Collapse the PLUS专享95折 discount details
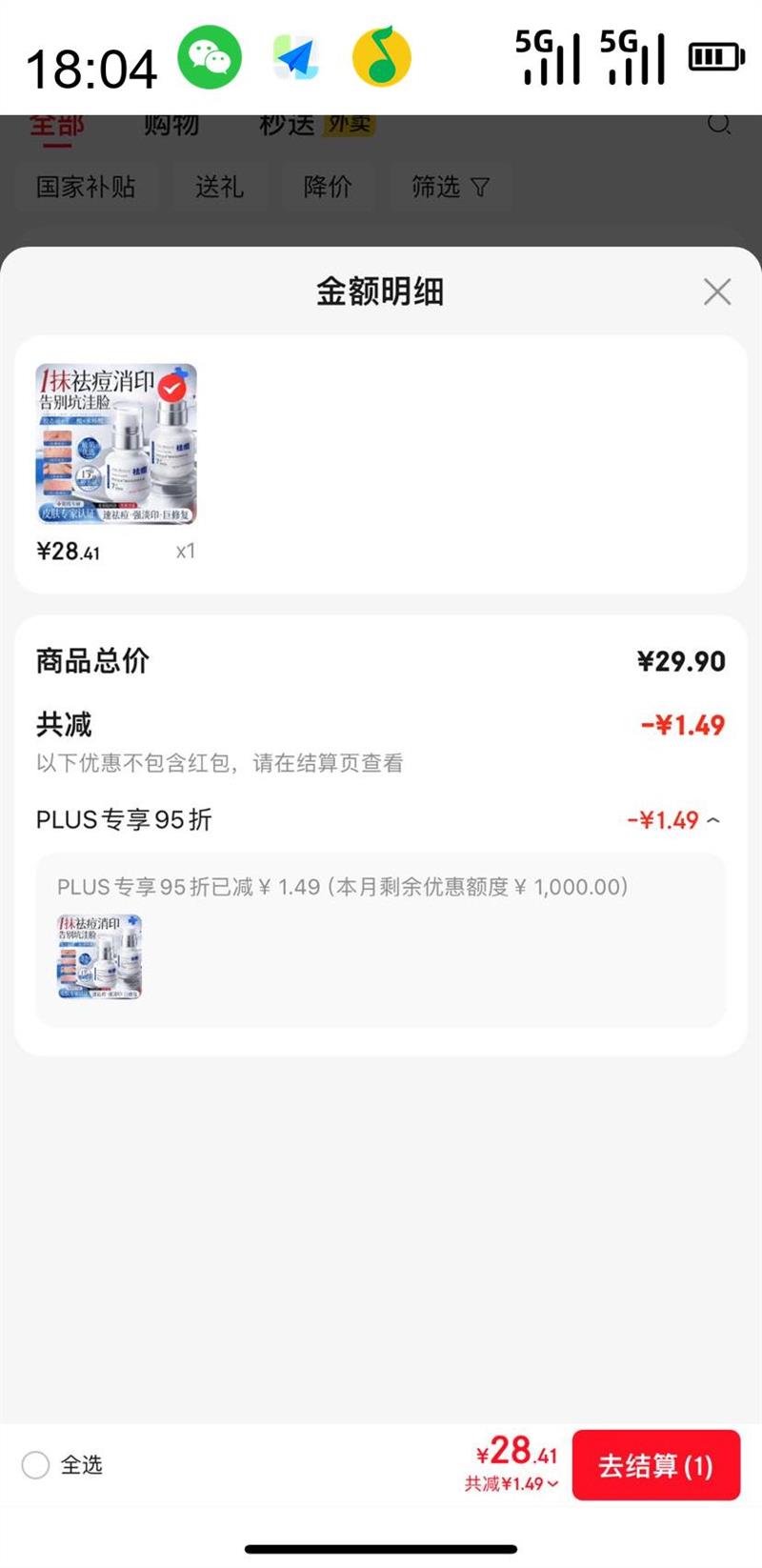Screen dimensions: 762x1568 [713, 820]
